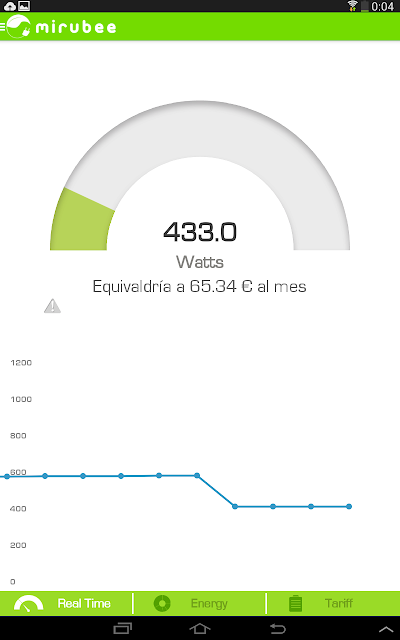Select the Real Time tab
This screenshot has height=640, width=400.
[x=66, y=603]
